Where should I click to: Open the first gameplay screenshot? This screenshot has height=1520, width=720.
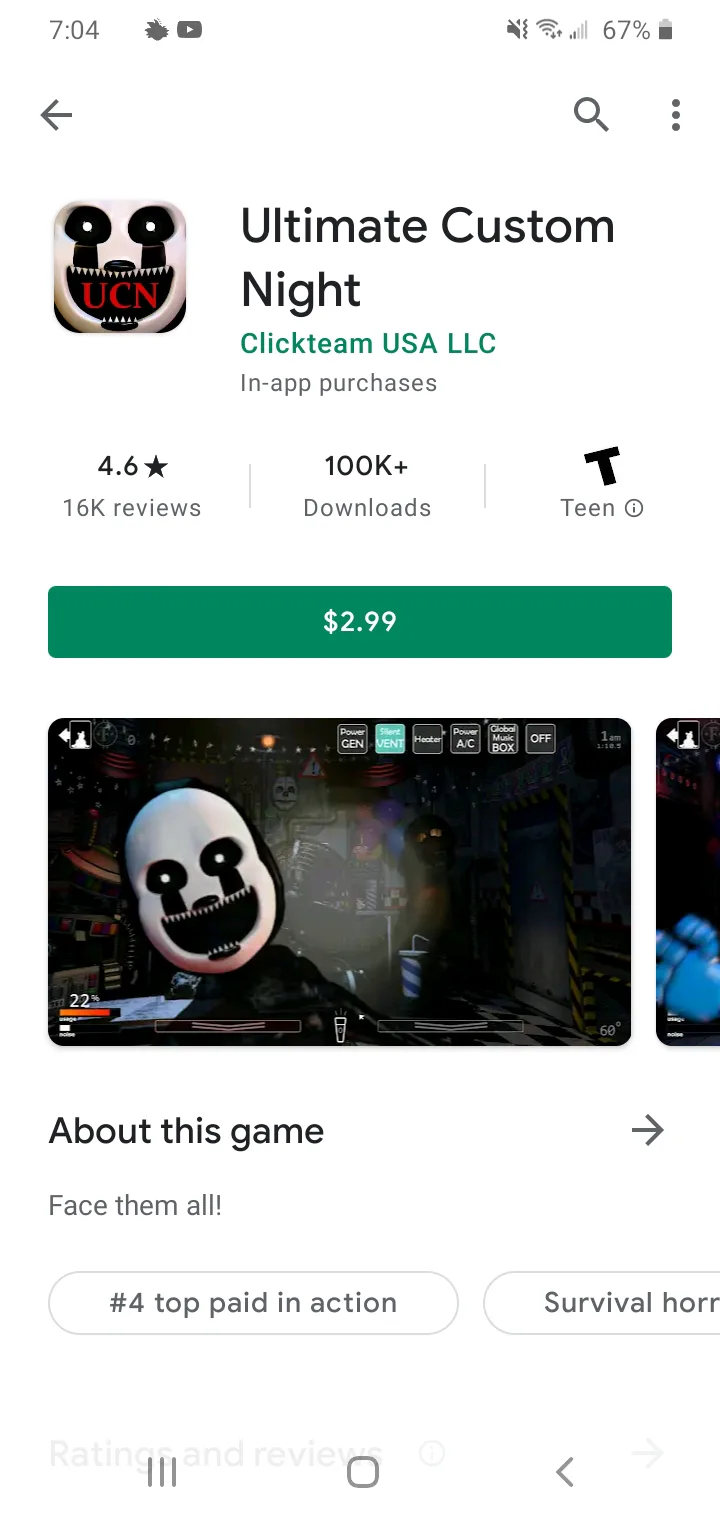[x=340, y=882]
